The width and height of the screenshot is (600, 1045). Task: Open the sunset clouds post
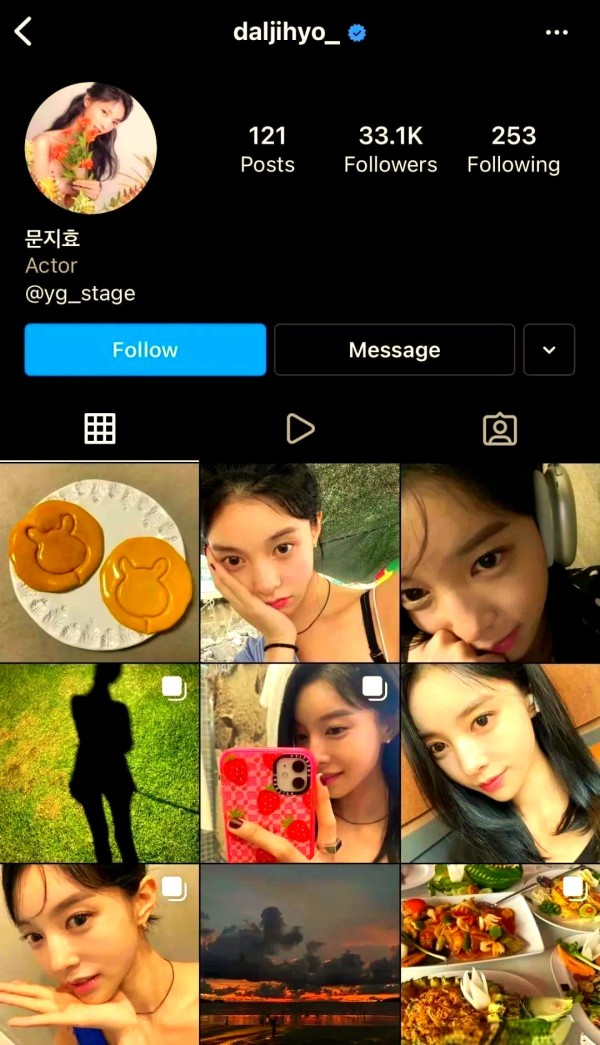click(299, 955)
